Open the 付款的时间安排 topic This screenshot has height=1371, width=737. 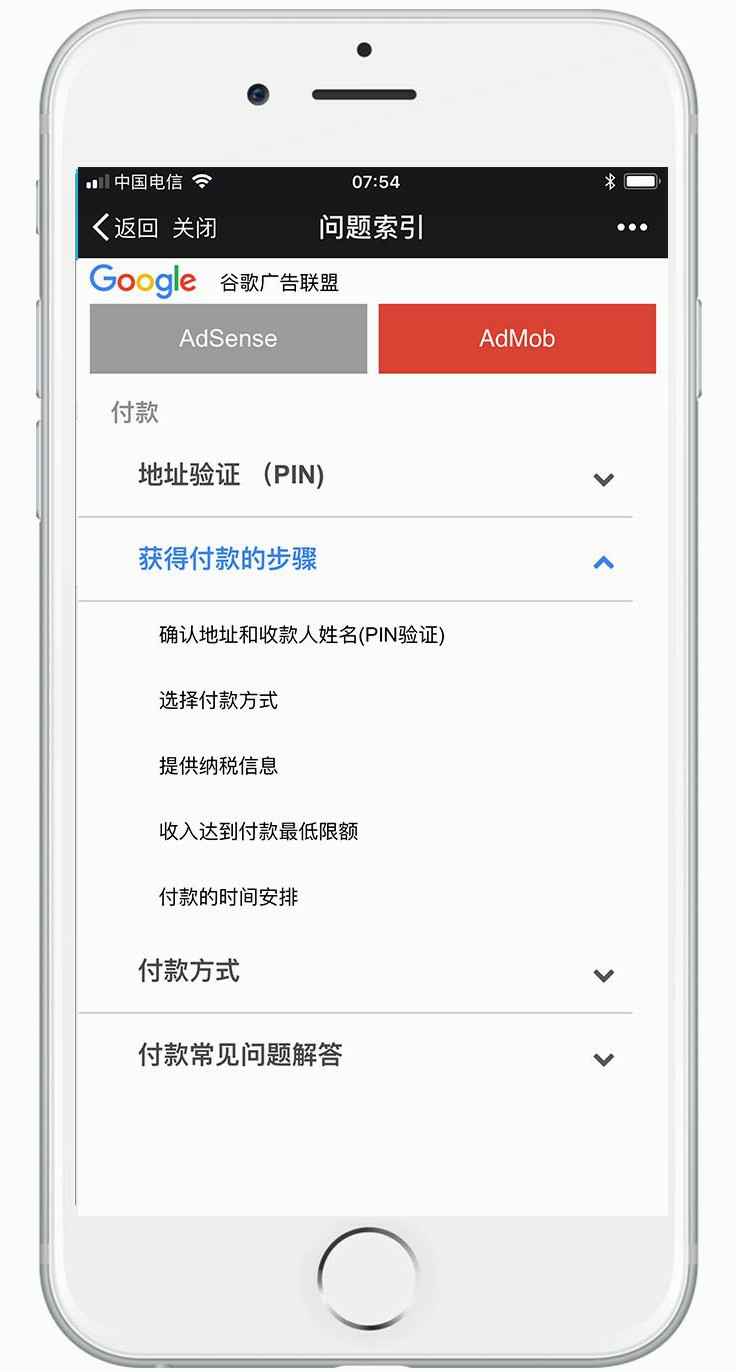(x=228, y=897)
